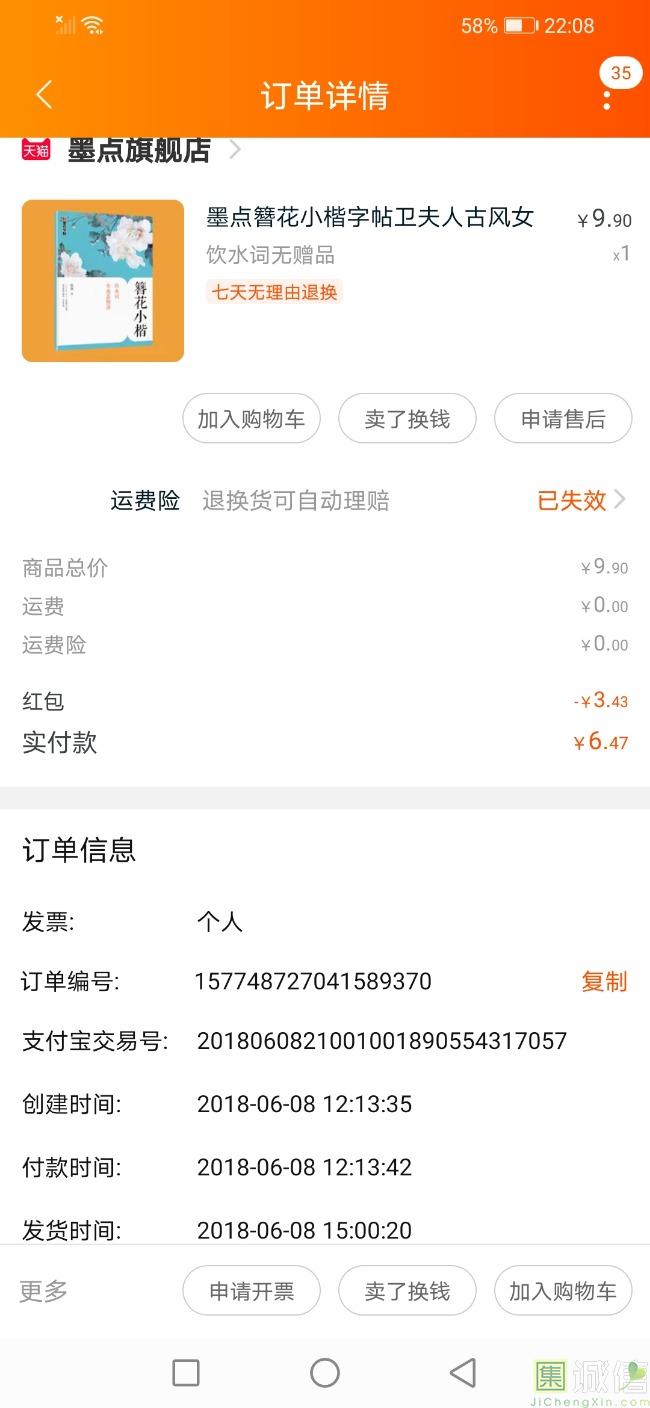Viewport: 650px width, 1408px height.
Task: Tap 卖了换钱 in the bottom bar
Action: pyautogui.click(x=407, y=1291)
